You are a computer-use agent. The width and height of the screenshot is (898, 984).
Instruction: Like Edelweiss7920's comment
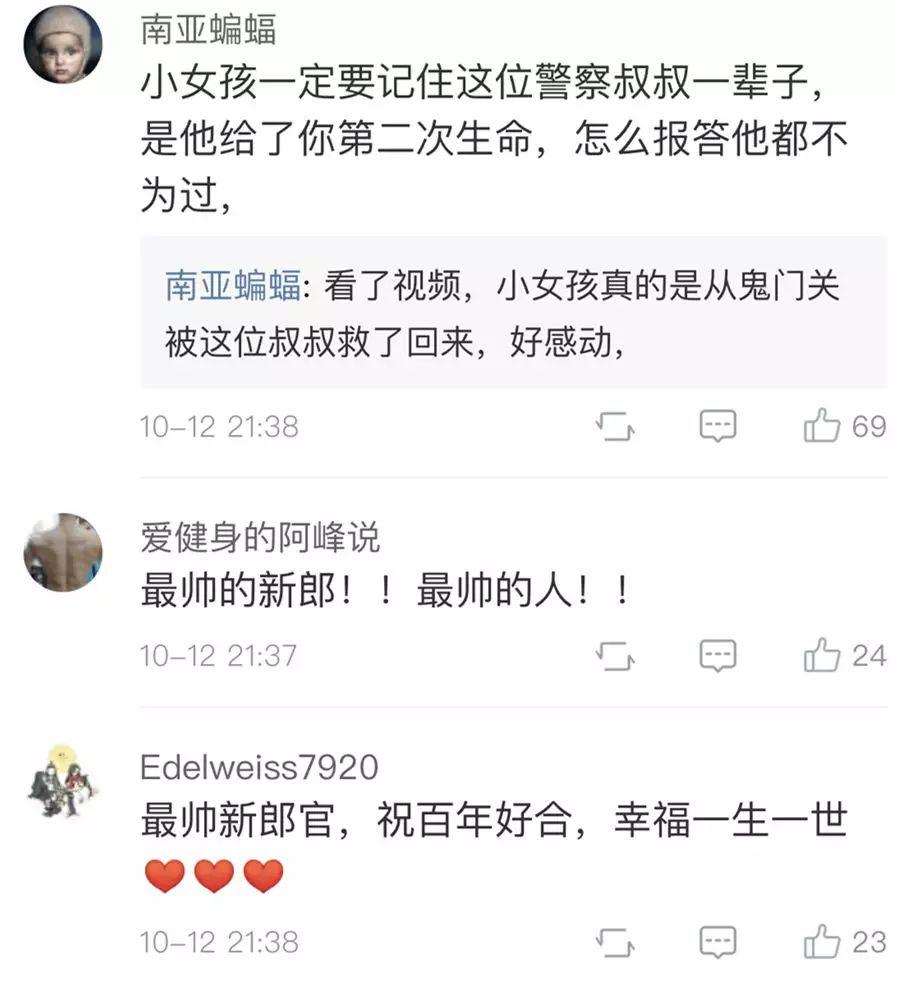(822, 941)
